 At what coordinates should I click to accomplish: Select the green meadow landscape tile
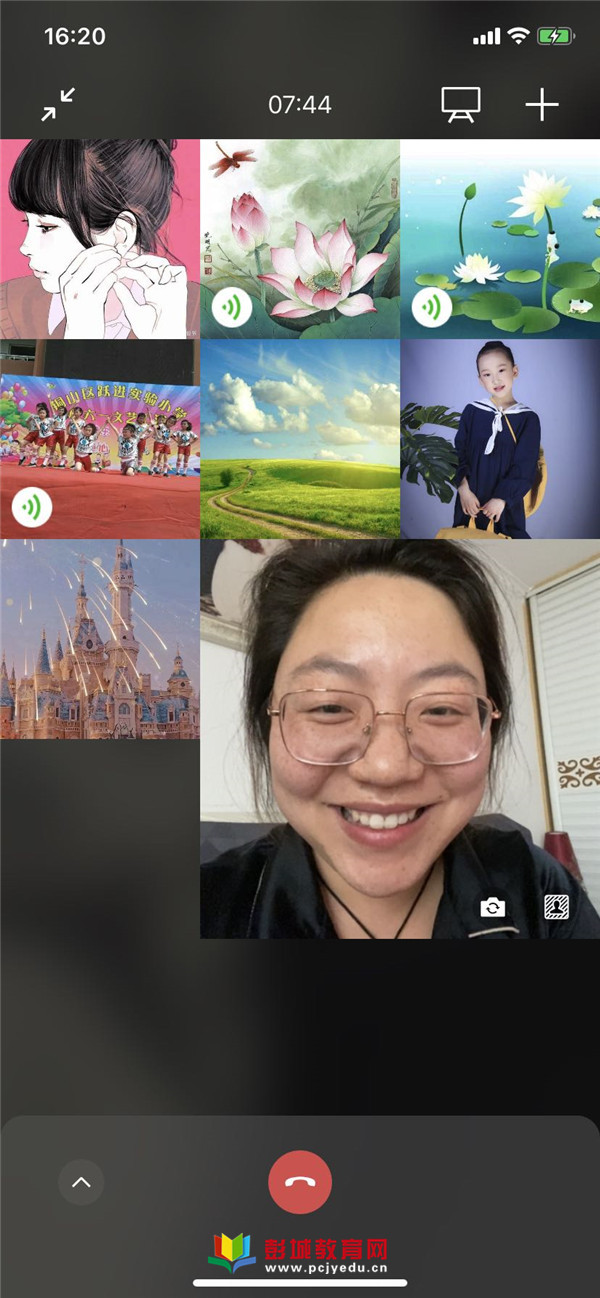(300, 440)
